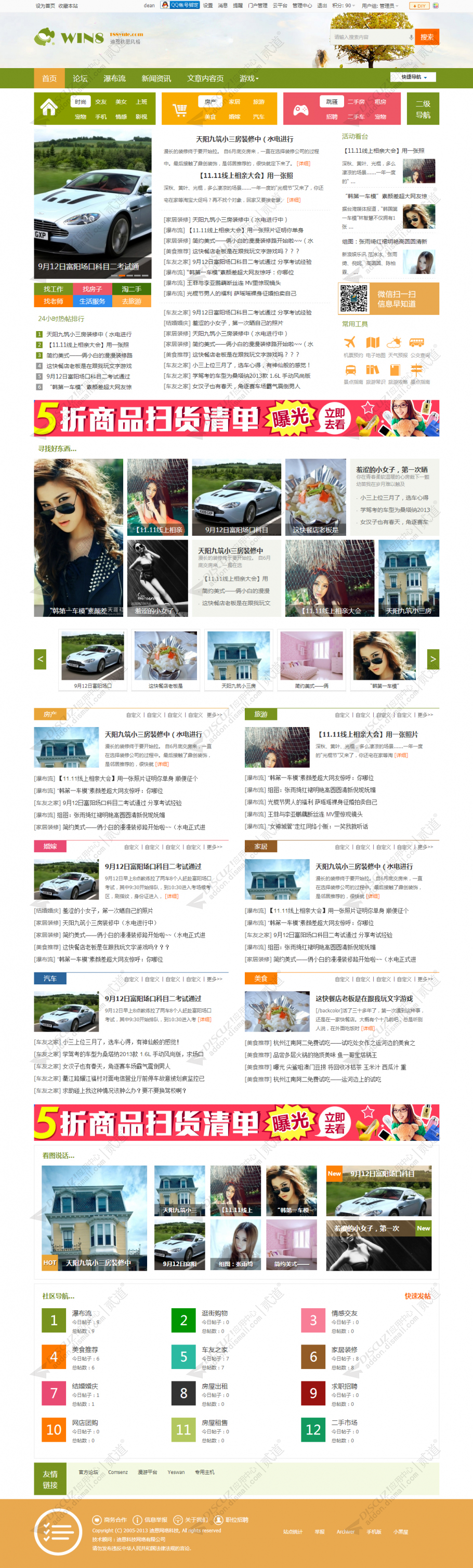Tap the orange 搜索 button
473x1568 pixels.
point(426,37)
